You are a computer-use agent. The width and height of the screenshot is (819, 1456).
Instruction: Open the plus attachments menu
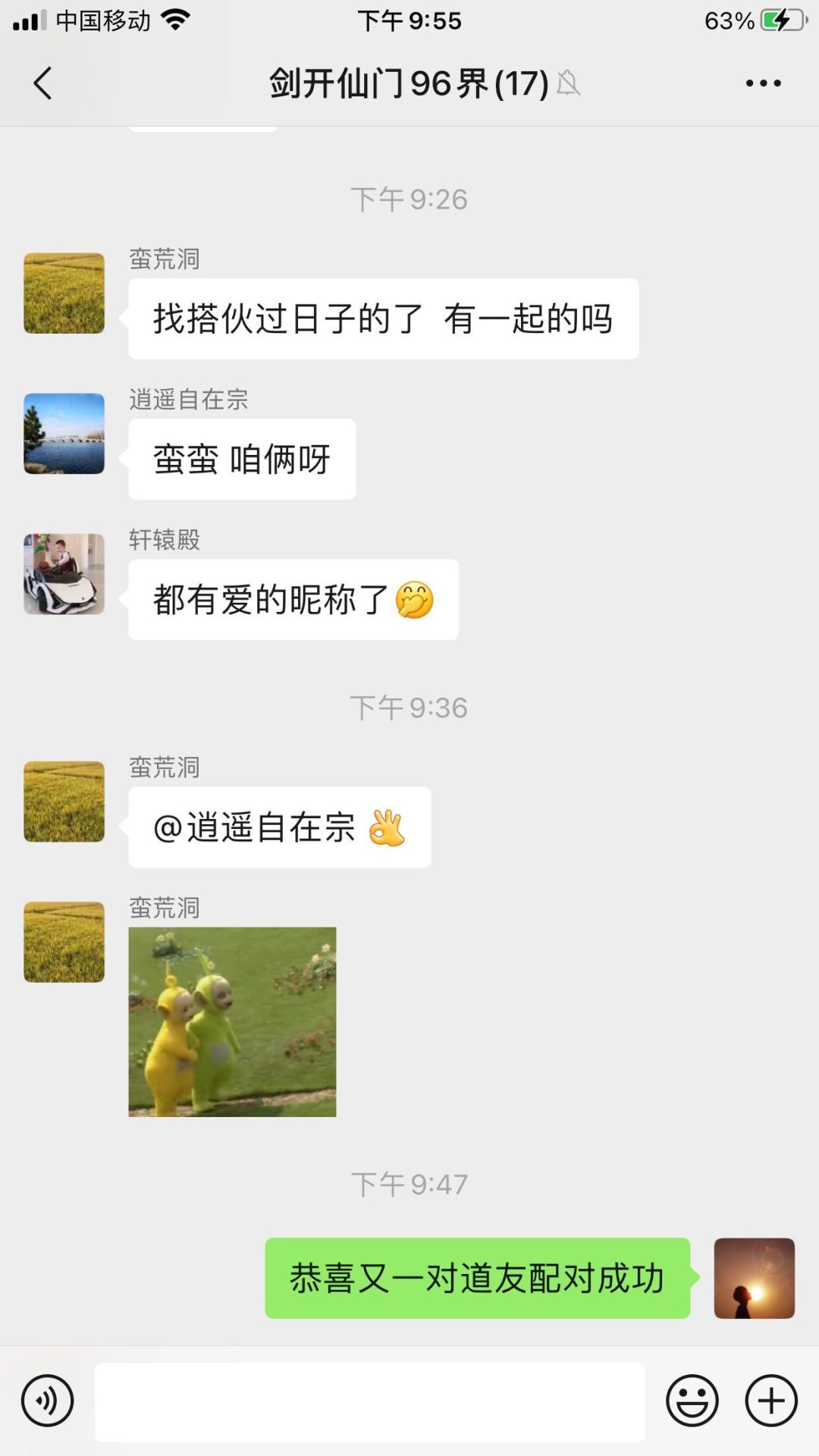tap(771, 1401)
